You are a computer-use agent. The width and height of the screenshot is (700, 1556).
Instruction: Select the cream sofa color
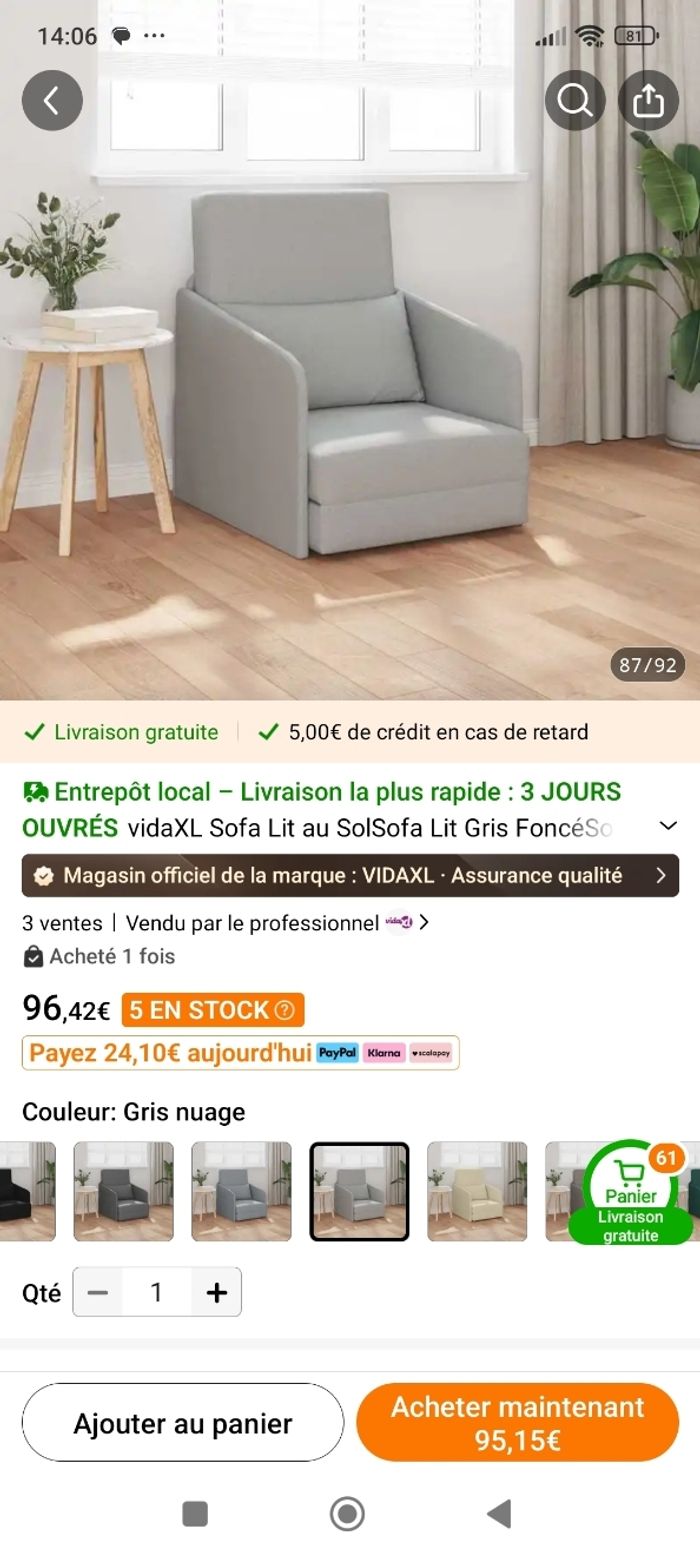point(477,1191)
